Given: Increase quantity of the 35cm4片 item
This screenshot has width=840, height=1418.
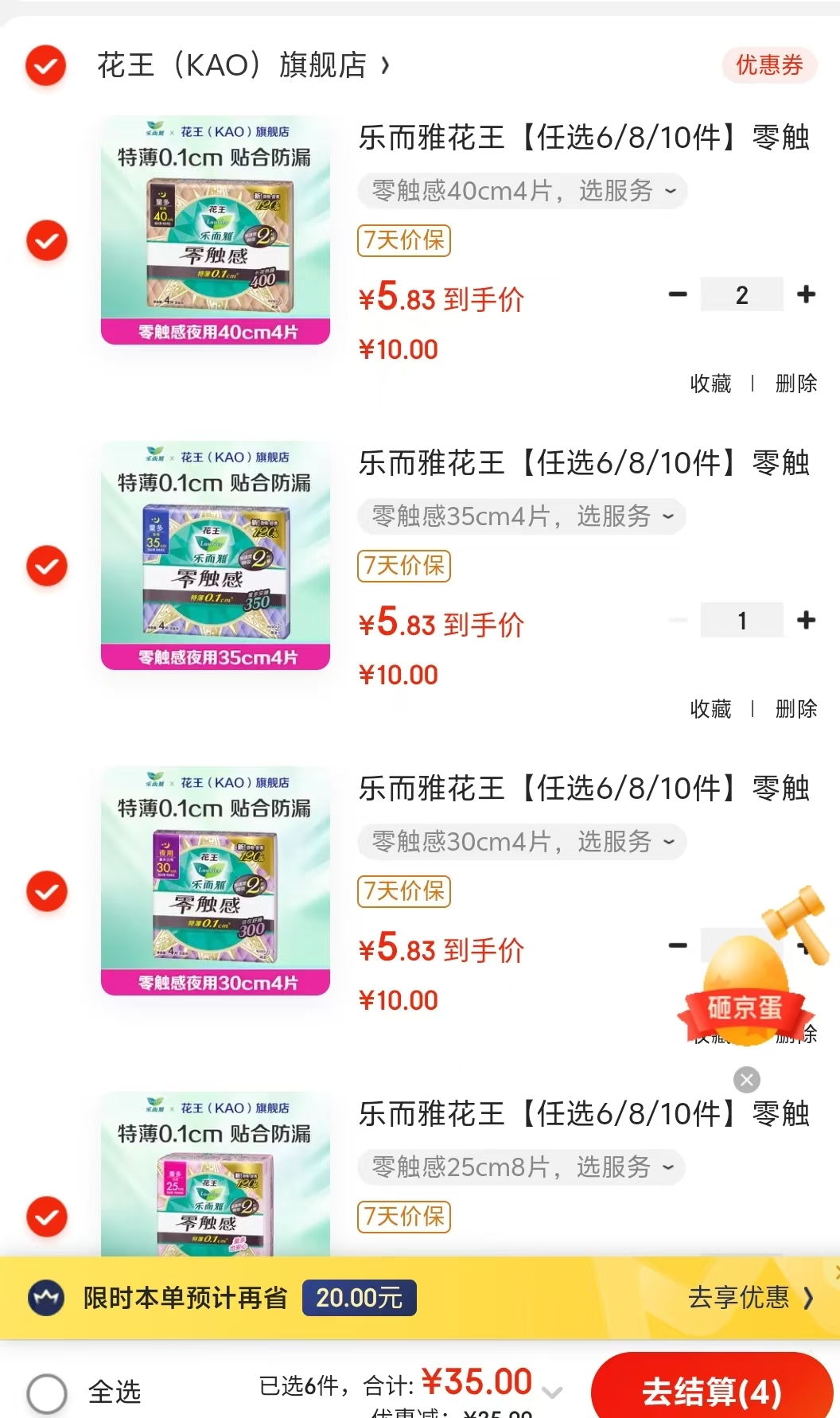Looking at the screenshot, I should pos(806,620).
